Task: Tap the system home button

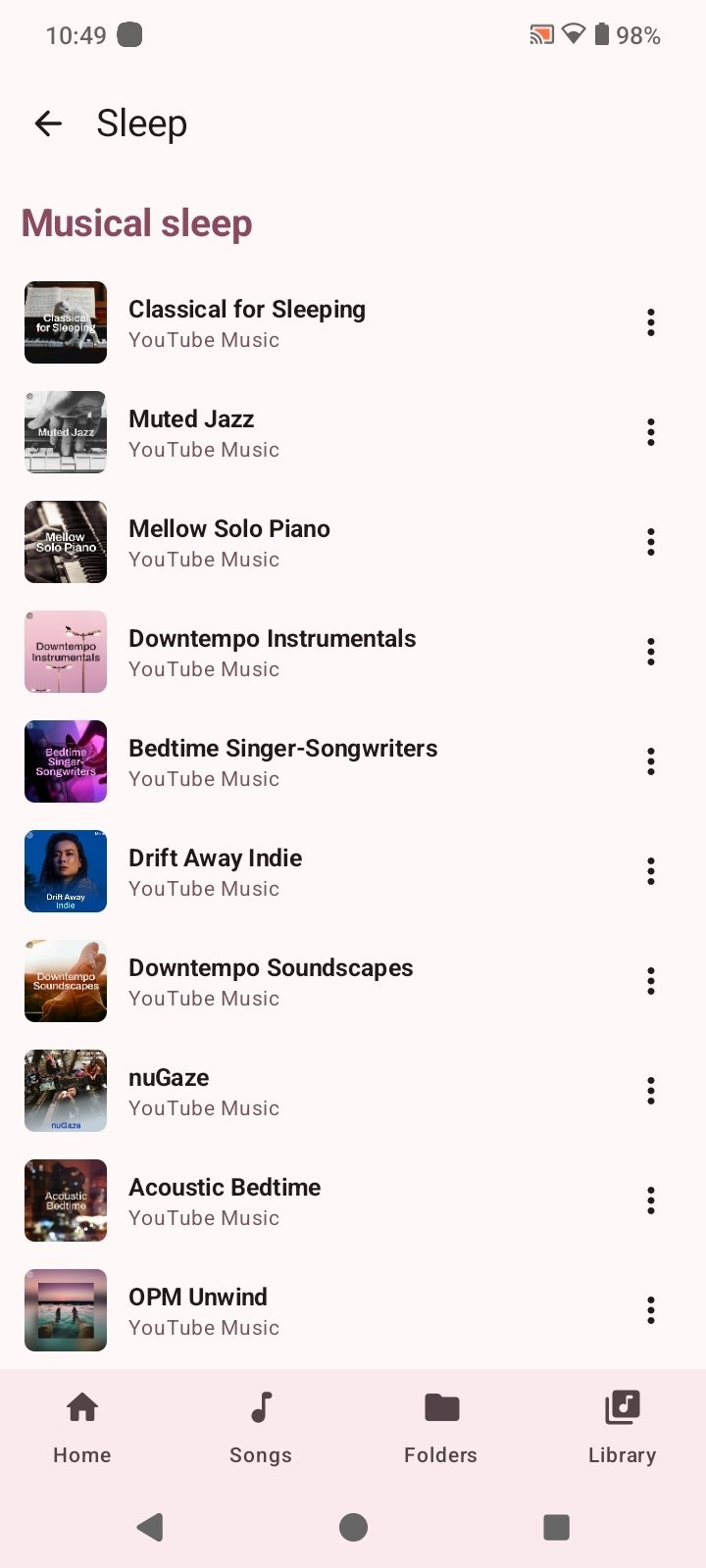Action: tap(353, 1527)
